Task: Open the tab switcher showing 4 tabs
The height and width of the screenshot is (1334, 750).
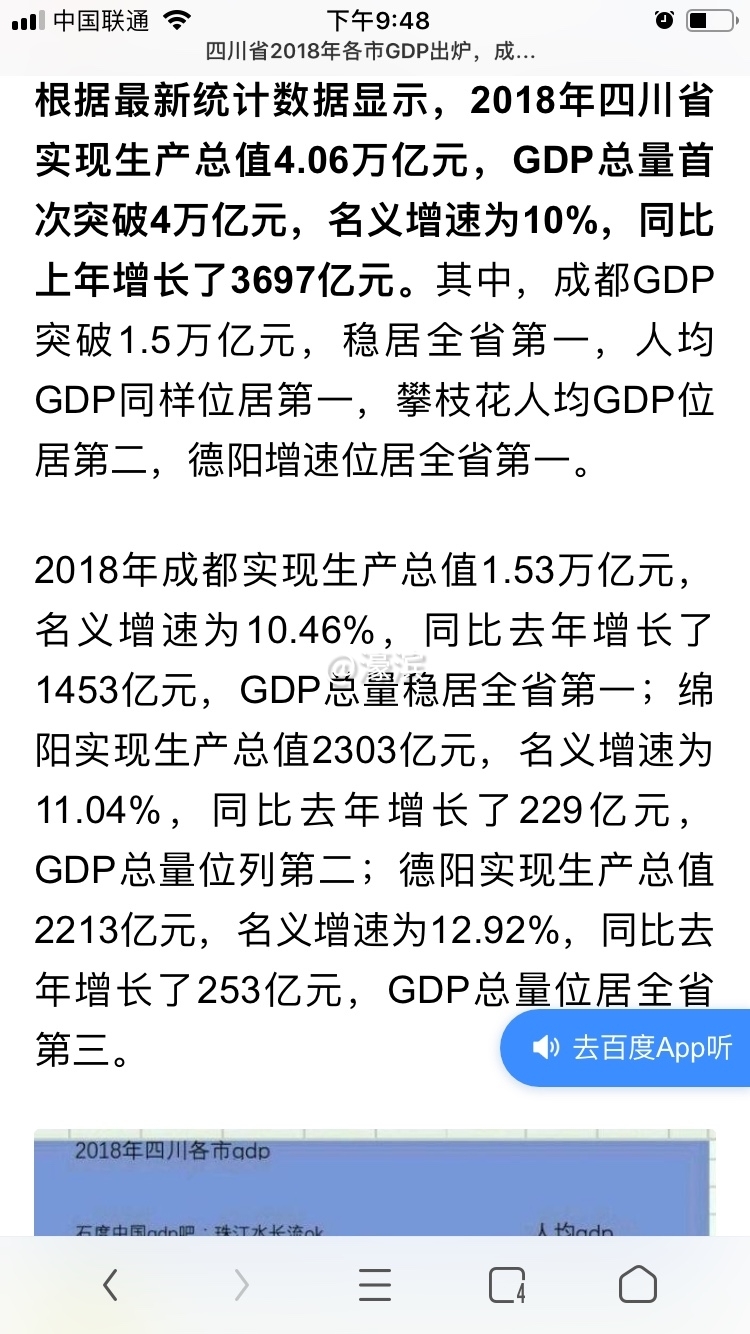Action: click(x=506, y=1285)
